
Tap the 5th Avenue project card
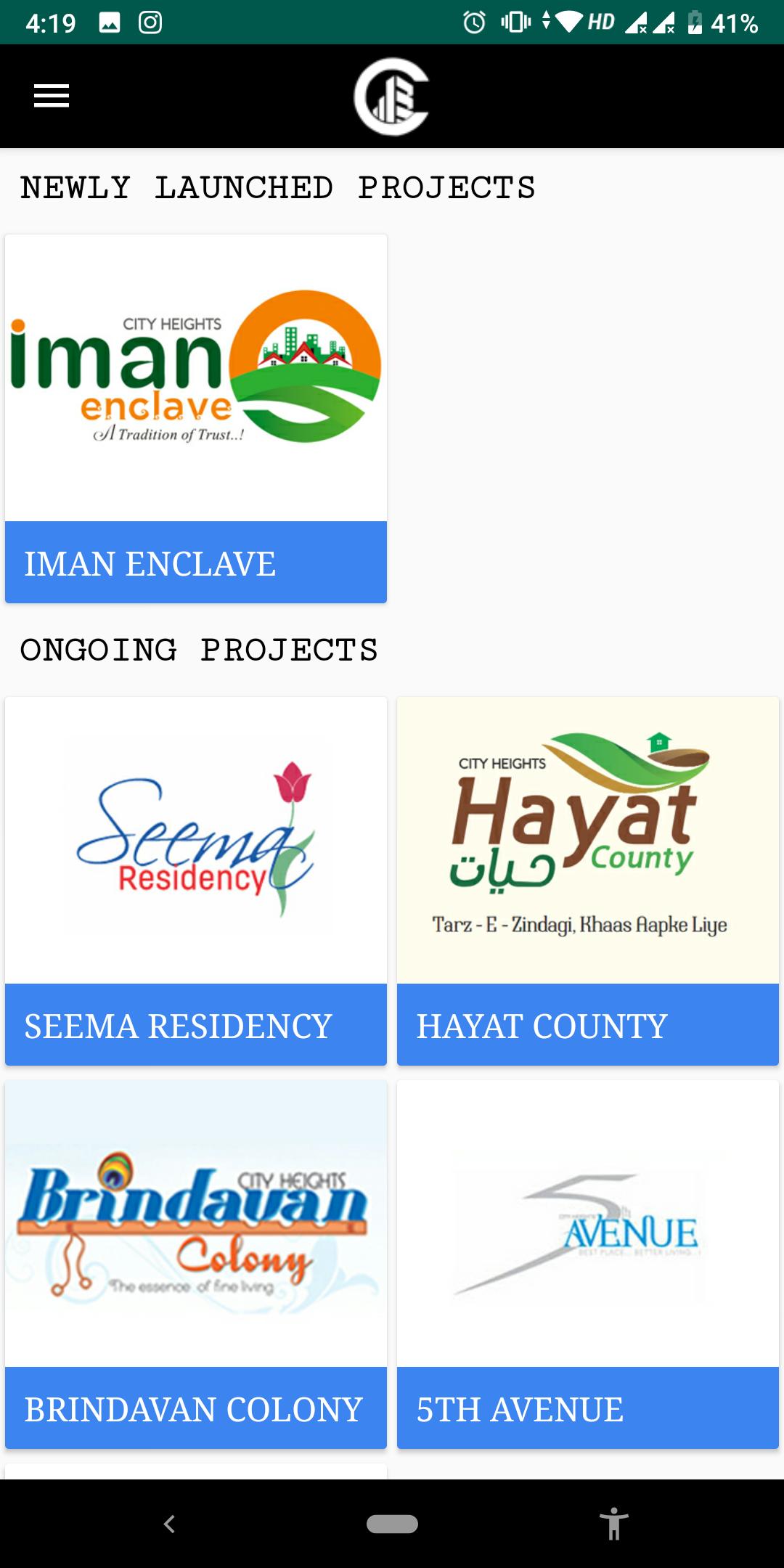(x=587, y=1263)
